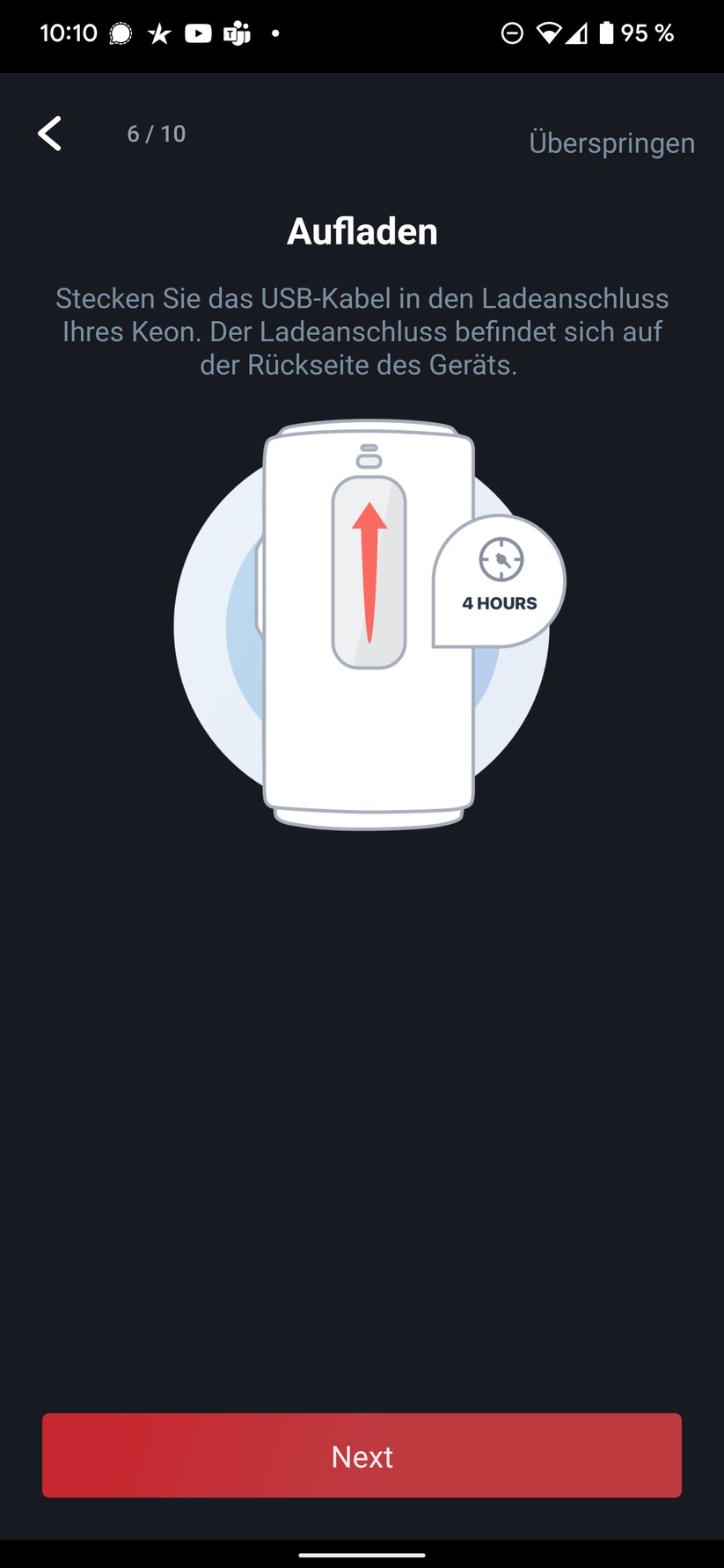724x1568 pixels.
Task: Tap the star notification icon
Action: pyautogui.click(x=159, y=33)
